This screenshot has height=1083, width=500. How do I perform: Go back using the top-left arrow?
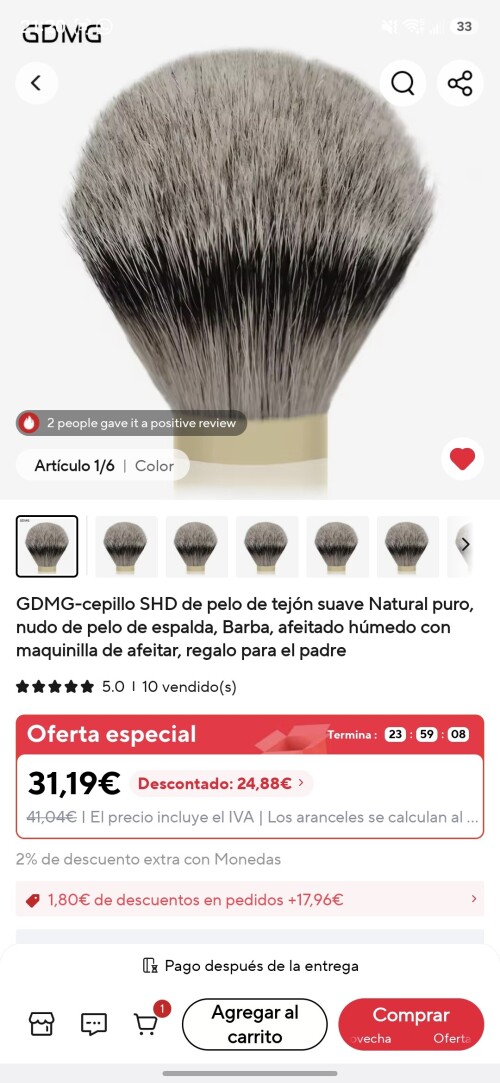coord(36,84)
